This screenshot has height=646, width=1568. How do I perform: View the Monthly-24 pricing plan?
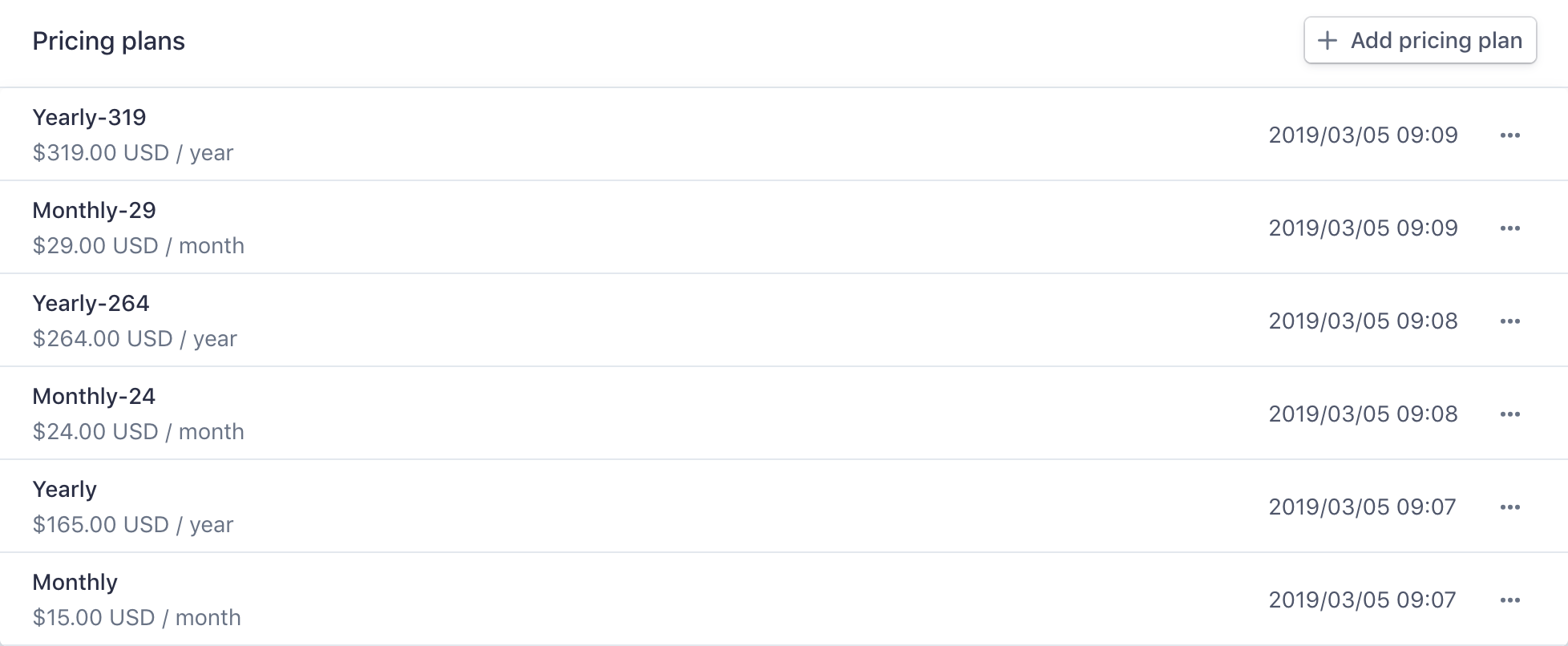[95, 397]
